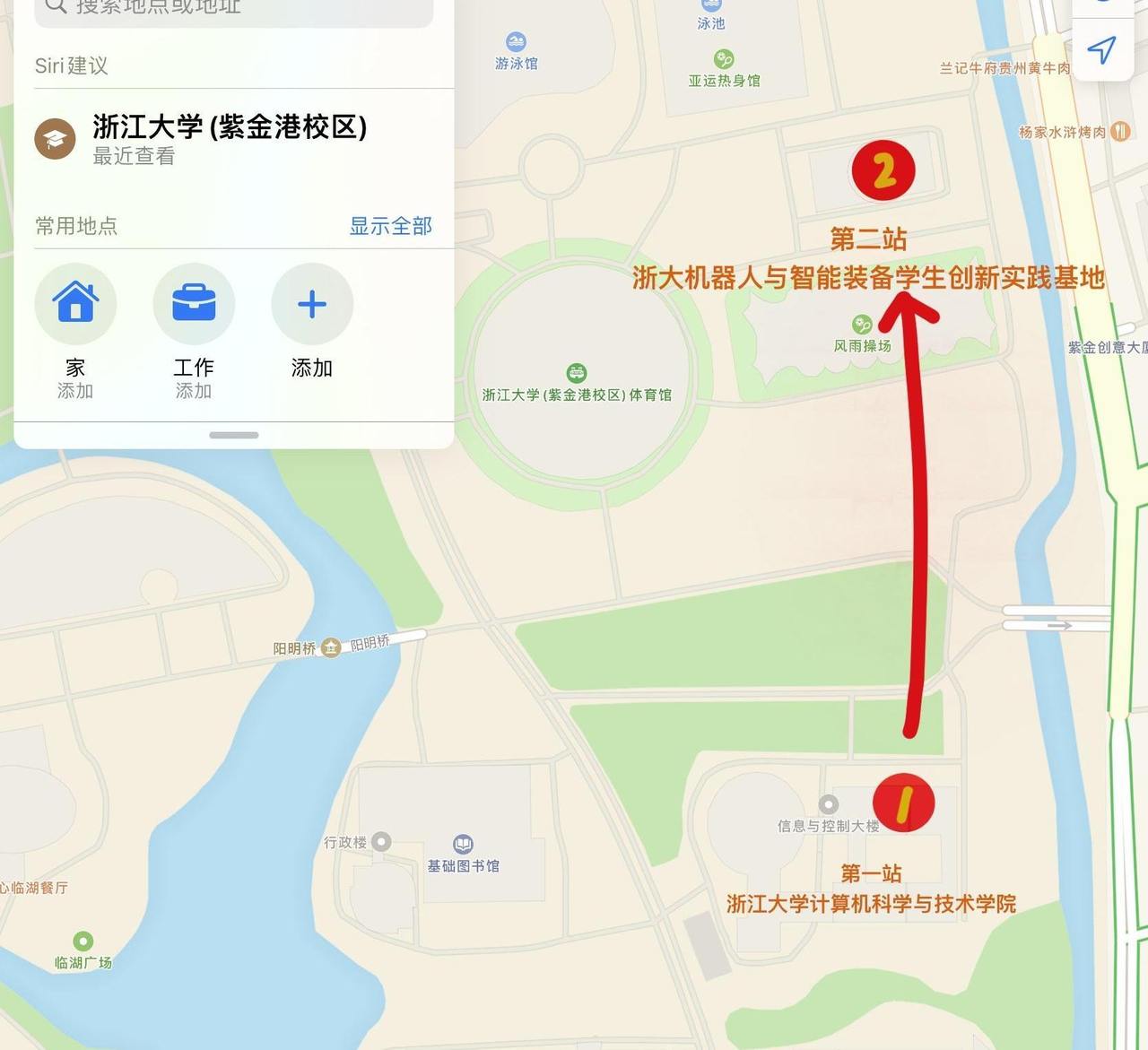Select the 风雨操场 marker on the map
This screenshot has width=1148, height=1050.
pyautogui.click(x=862, y=325)
